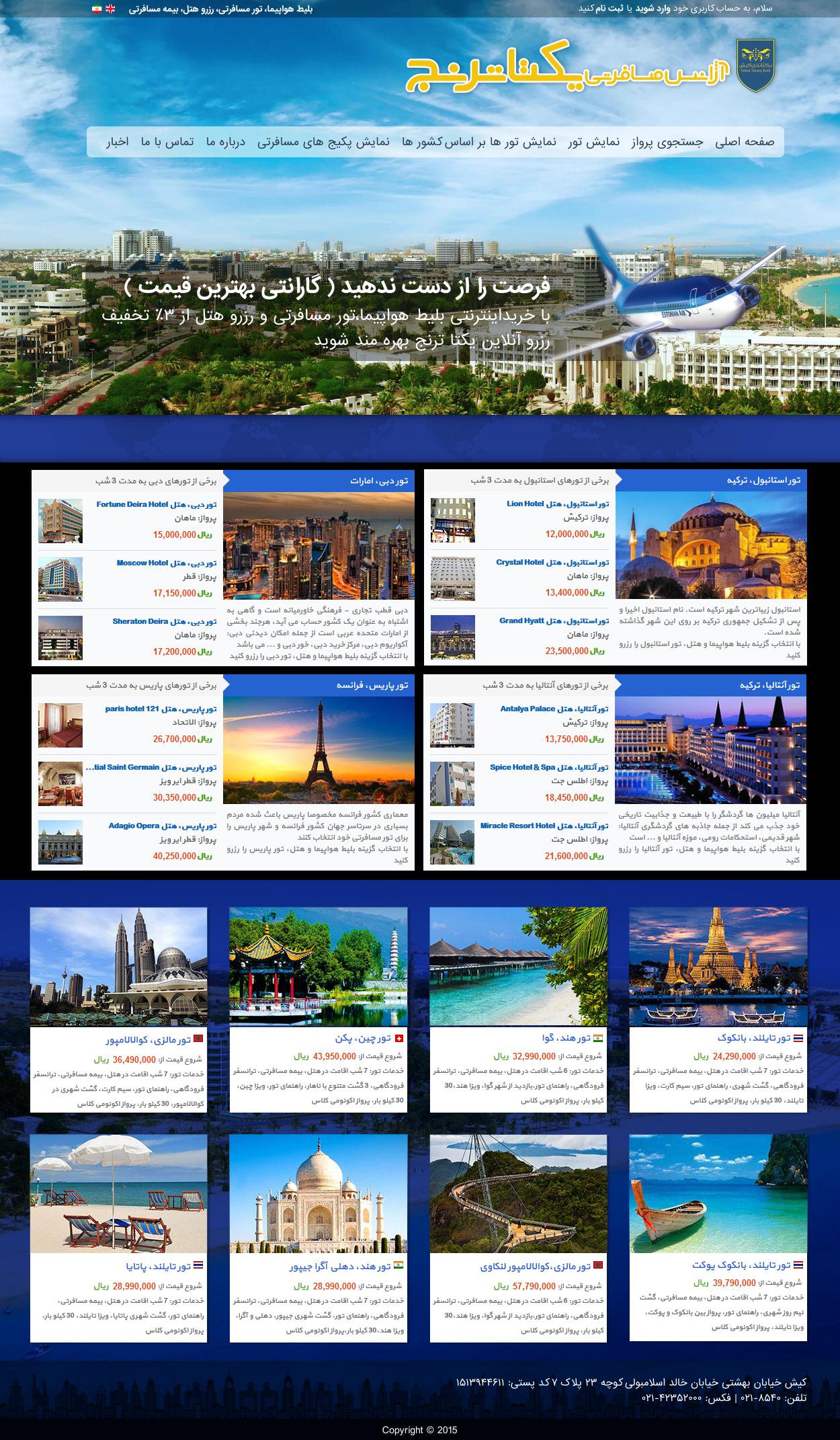Open تماس با ما contact page
This screenshot has width=840, height=1440.
click(x=167, y=142)
